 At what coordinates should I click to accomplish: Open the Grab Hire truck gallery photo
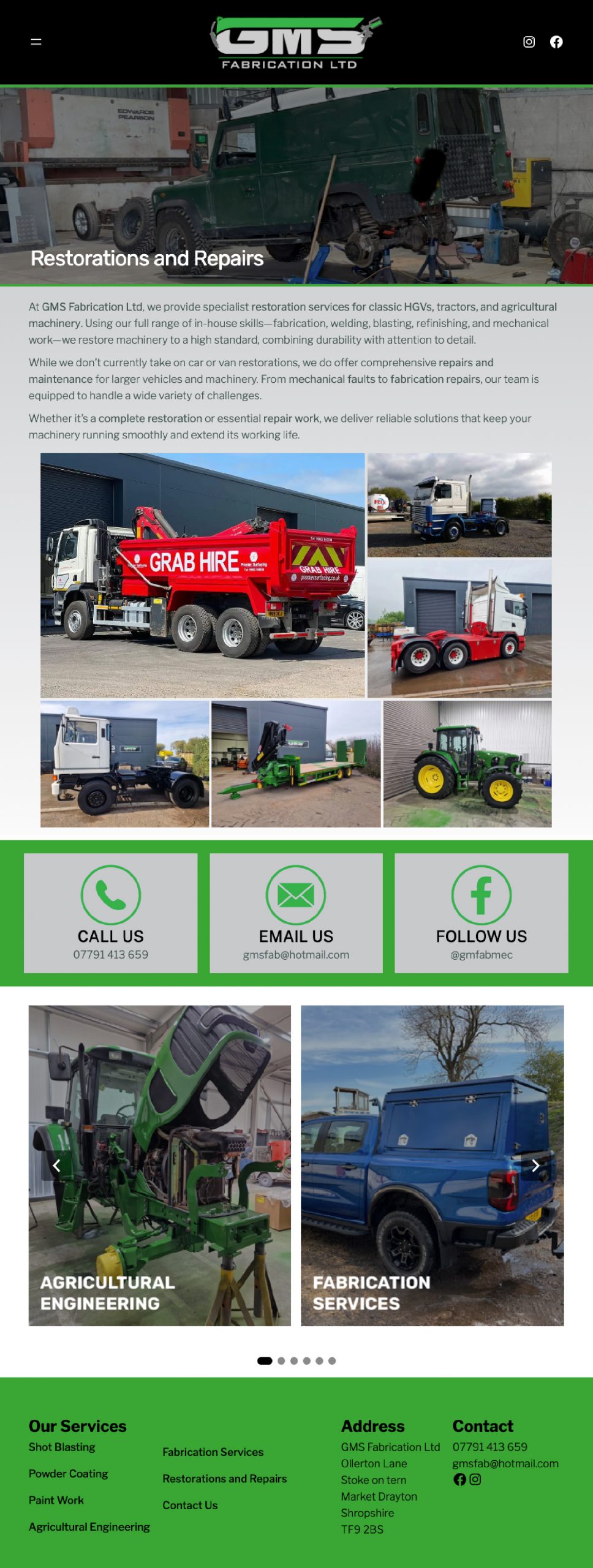[x=202, y=575]
